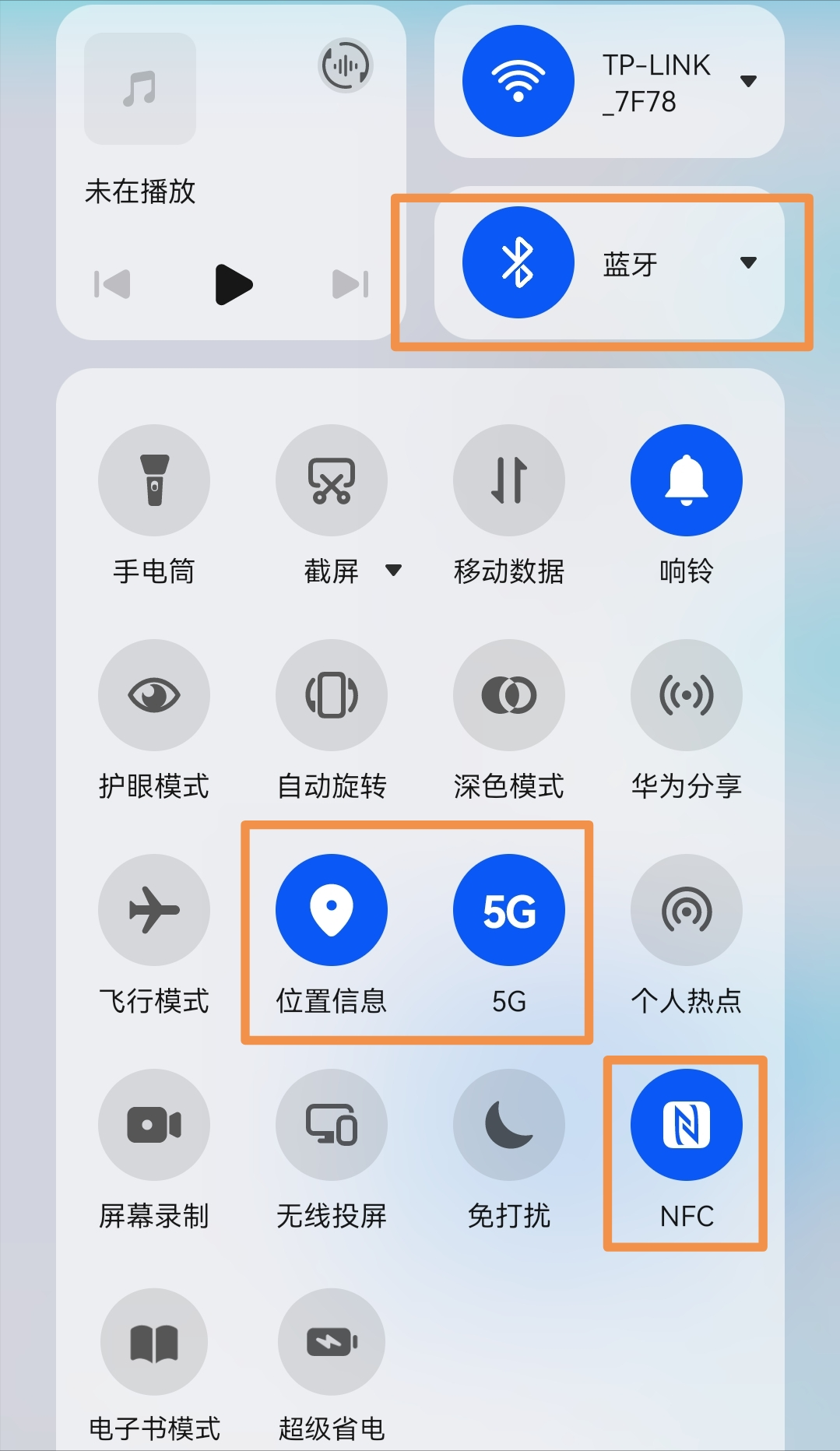Take a screenshot with 截屏

coord(332,480)
